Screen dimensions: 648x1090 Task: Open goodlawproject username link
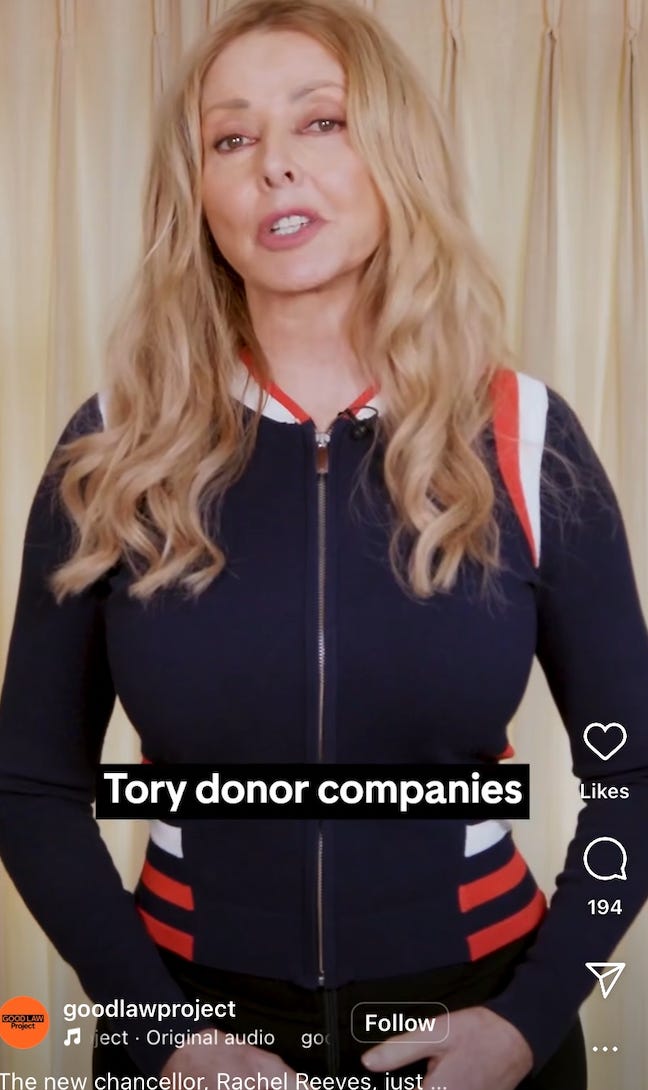coord(149,1009)
